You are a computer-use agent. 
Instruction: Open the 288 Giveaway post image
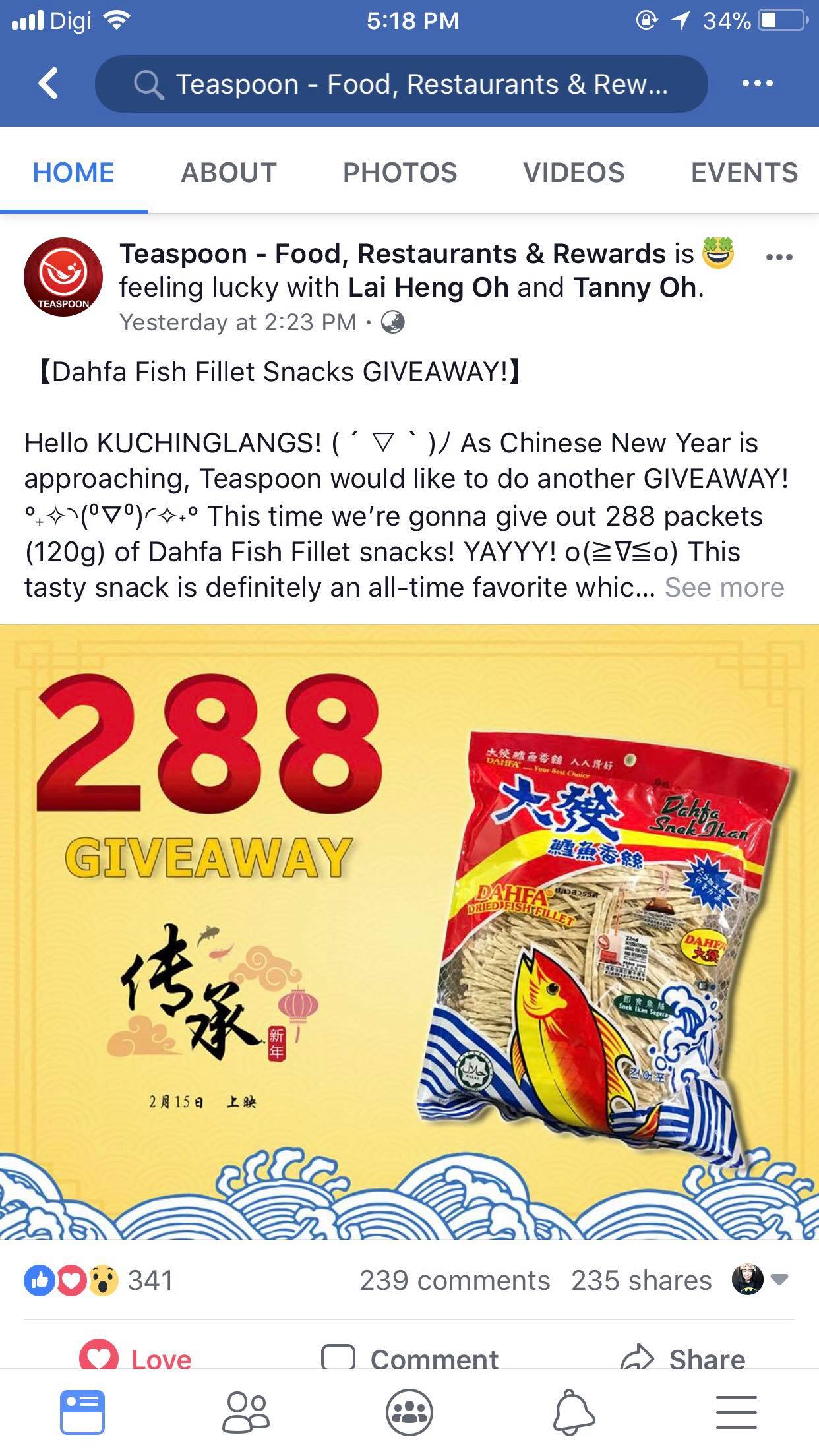(x=409, y=931)
